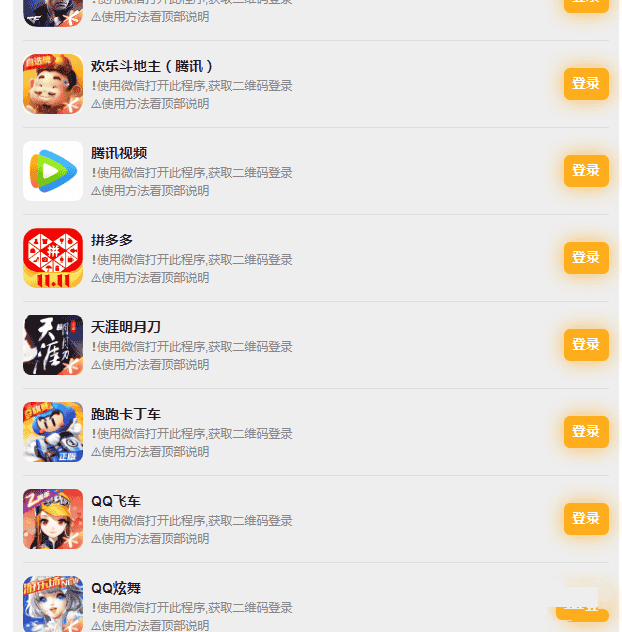This screenshot has width=622, height=632.
Task: Open the 欢乐斗地主 app icon
Action: [53, 84]
